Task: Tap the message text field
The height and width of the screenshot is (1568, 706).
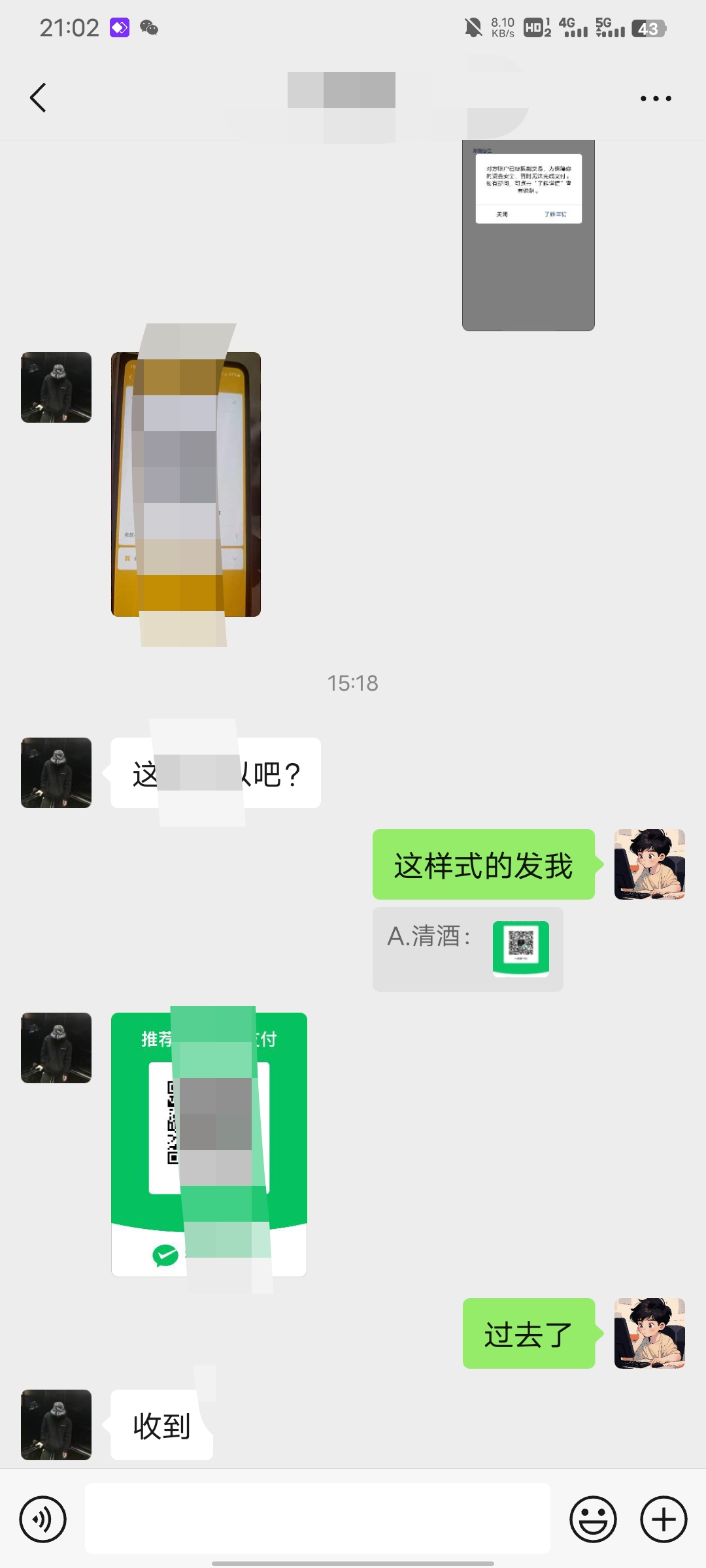Action: pos(318,1518)
